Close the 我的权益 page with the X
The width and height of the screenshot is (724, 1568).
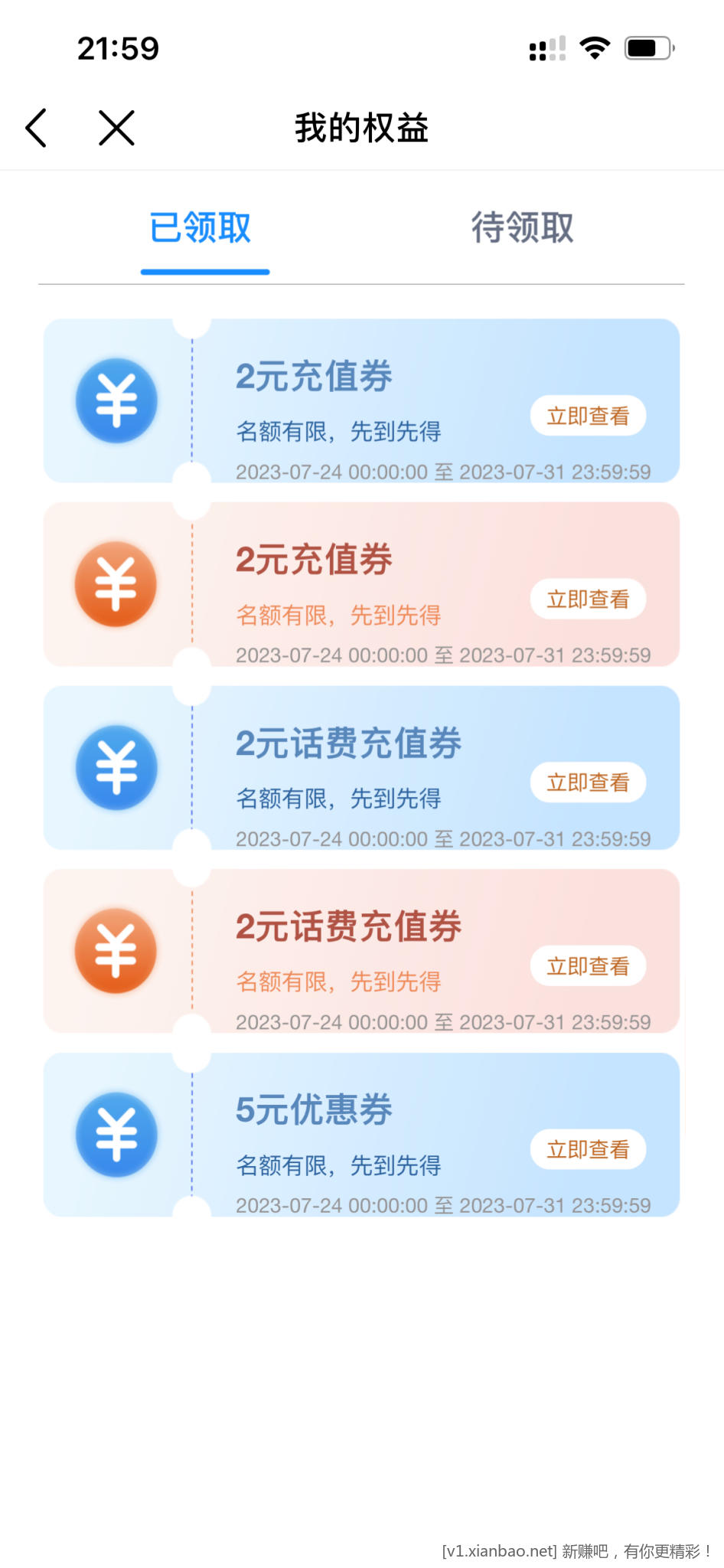pyautogui.click(x=116, y=127)
